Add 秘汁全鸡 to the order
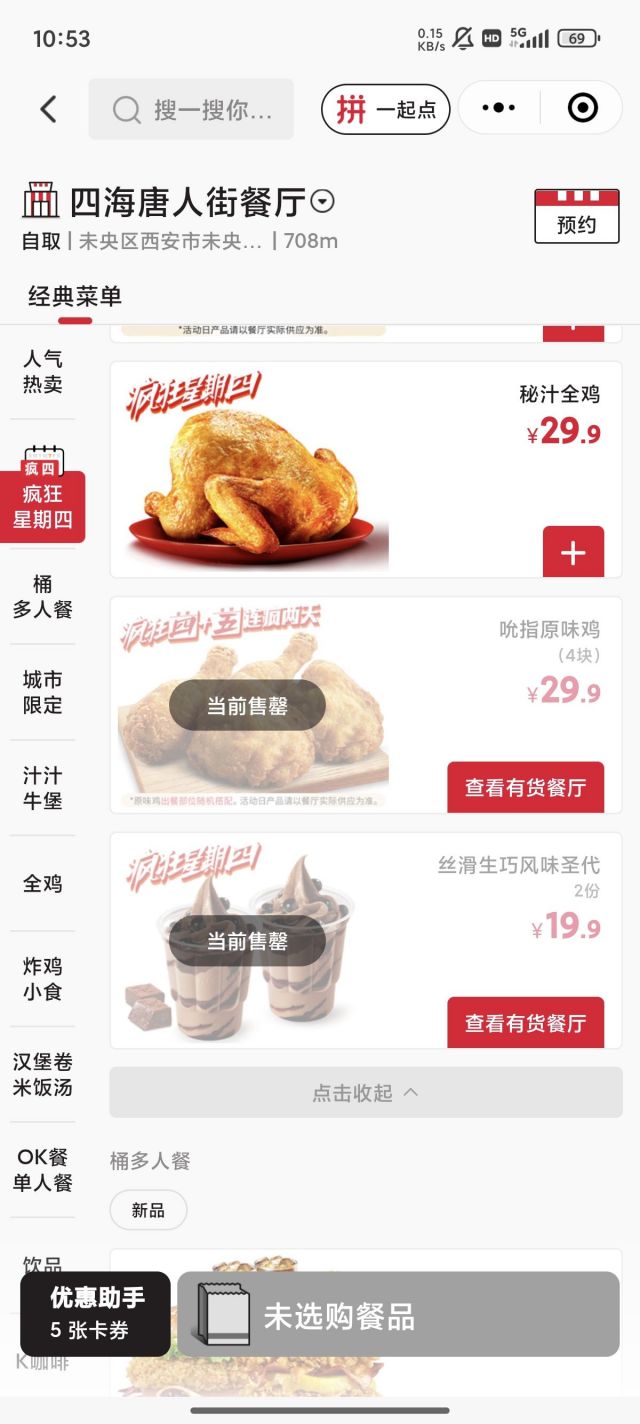Image resolution: width=640 pixels, height=1424 pixels. (573, 552)
